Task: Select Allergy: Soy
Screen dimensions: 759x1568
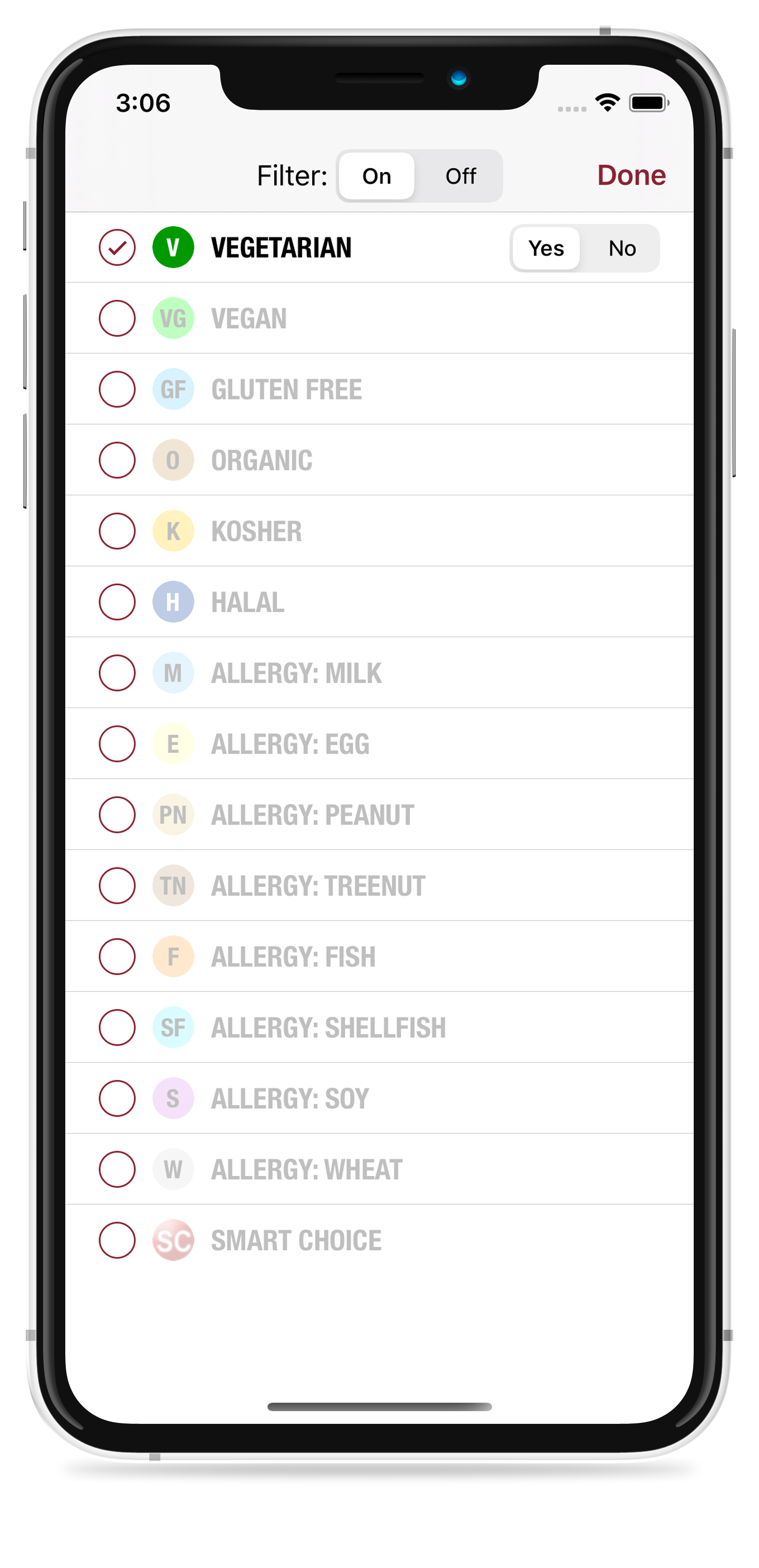Action: point(117,1098)
